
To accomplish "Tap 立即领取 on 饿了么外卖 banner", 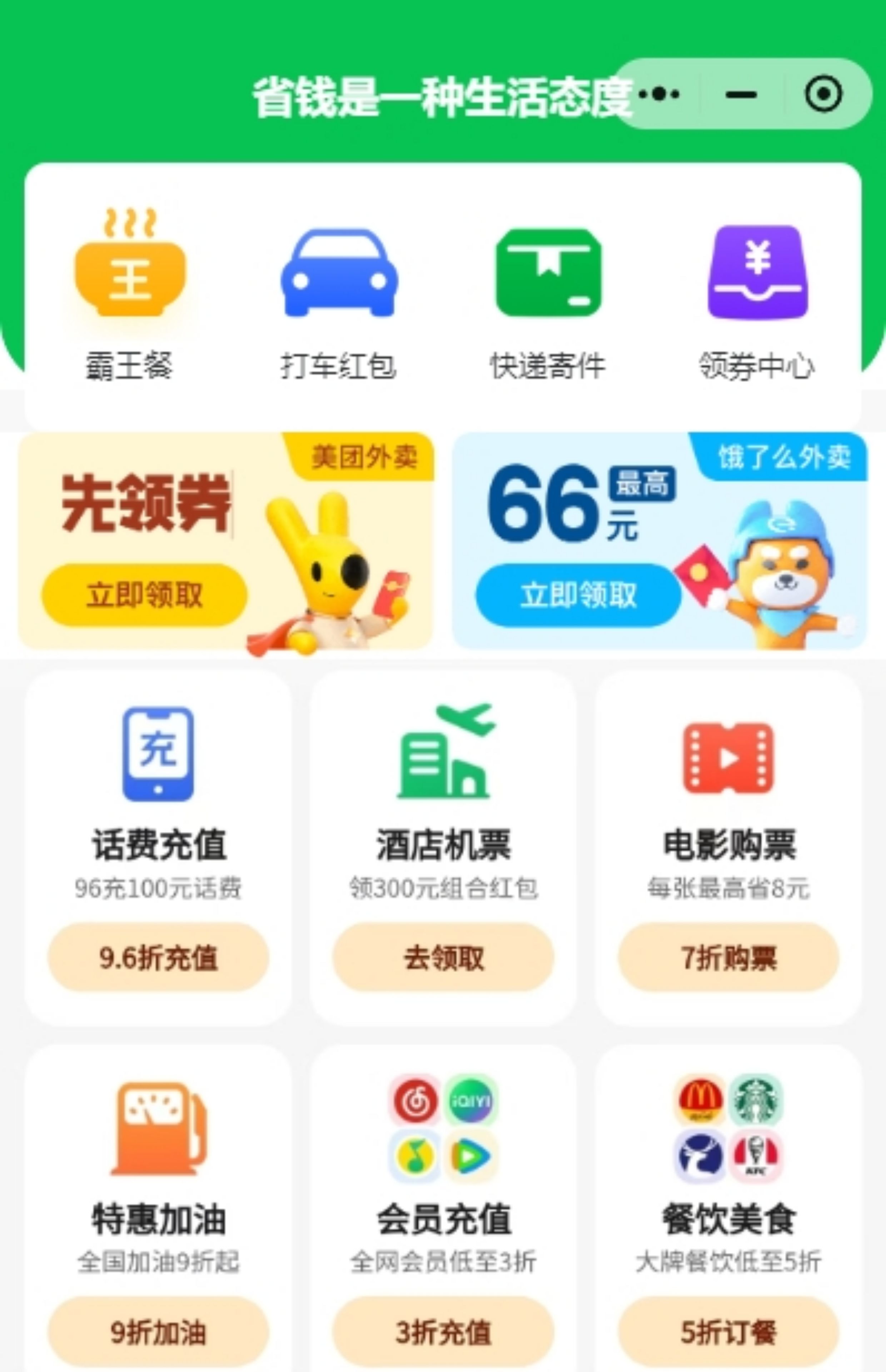I will click(x=578, y=594).
